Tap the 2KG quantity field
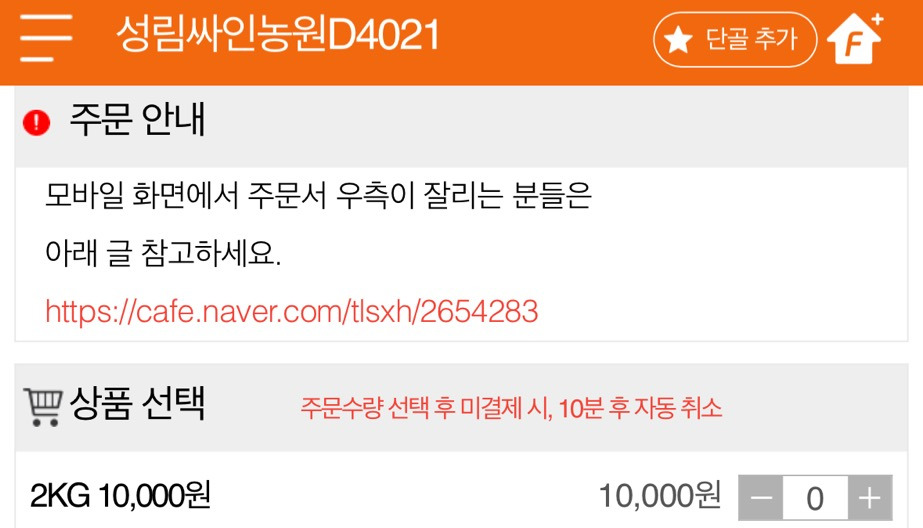The width and height of the screenshot is (923, 528). point(815,498)
